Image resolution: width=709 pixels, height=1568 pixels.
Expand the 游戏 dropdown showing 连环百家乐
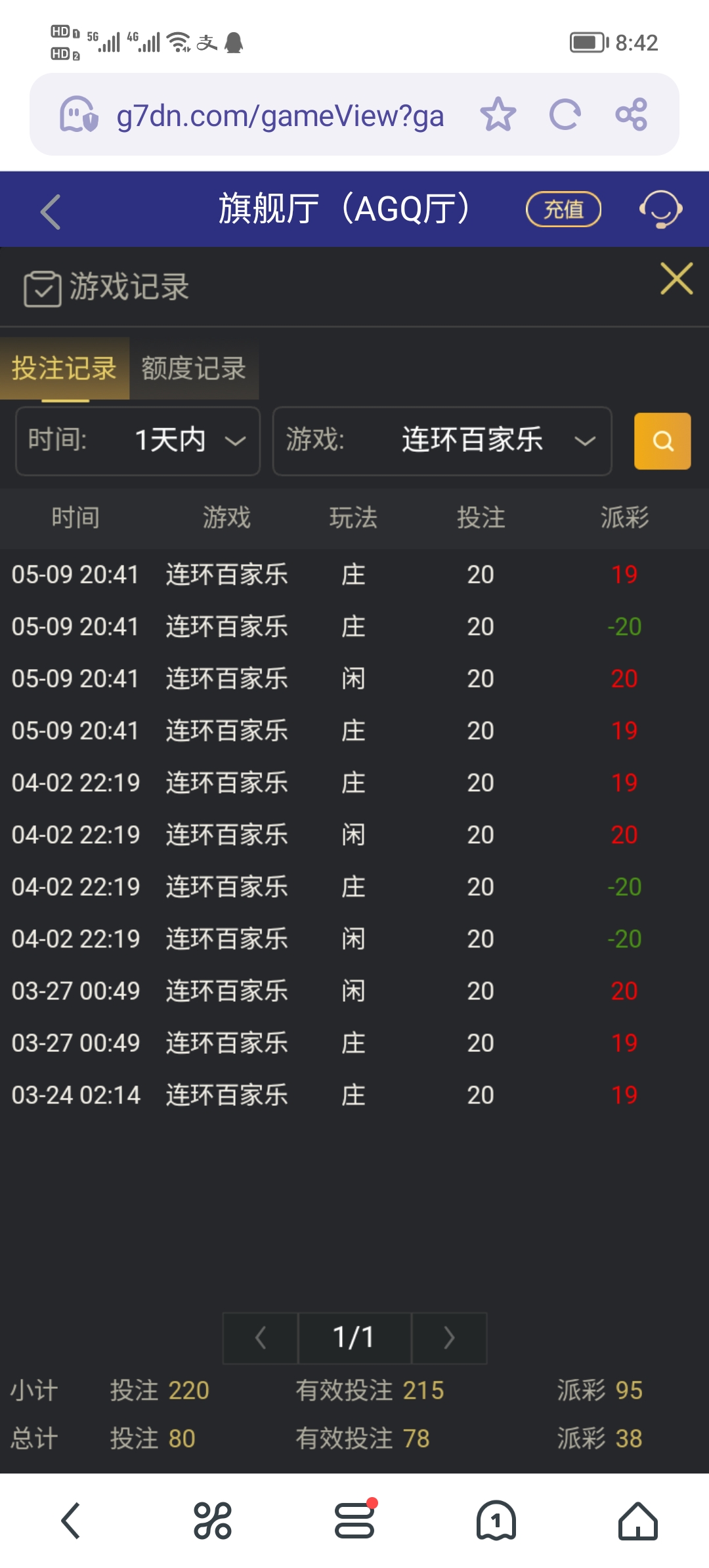click(x=442, y=441)
